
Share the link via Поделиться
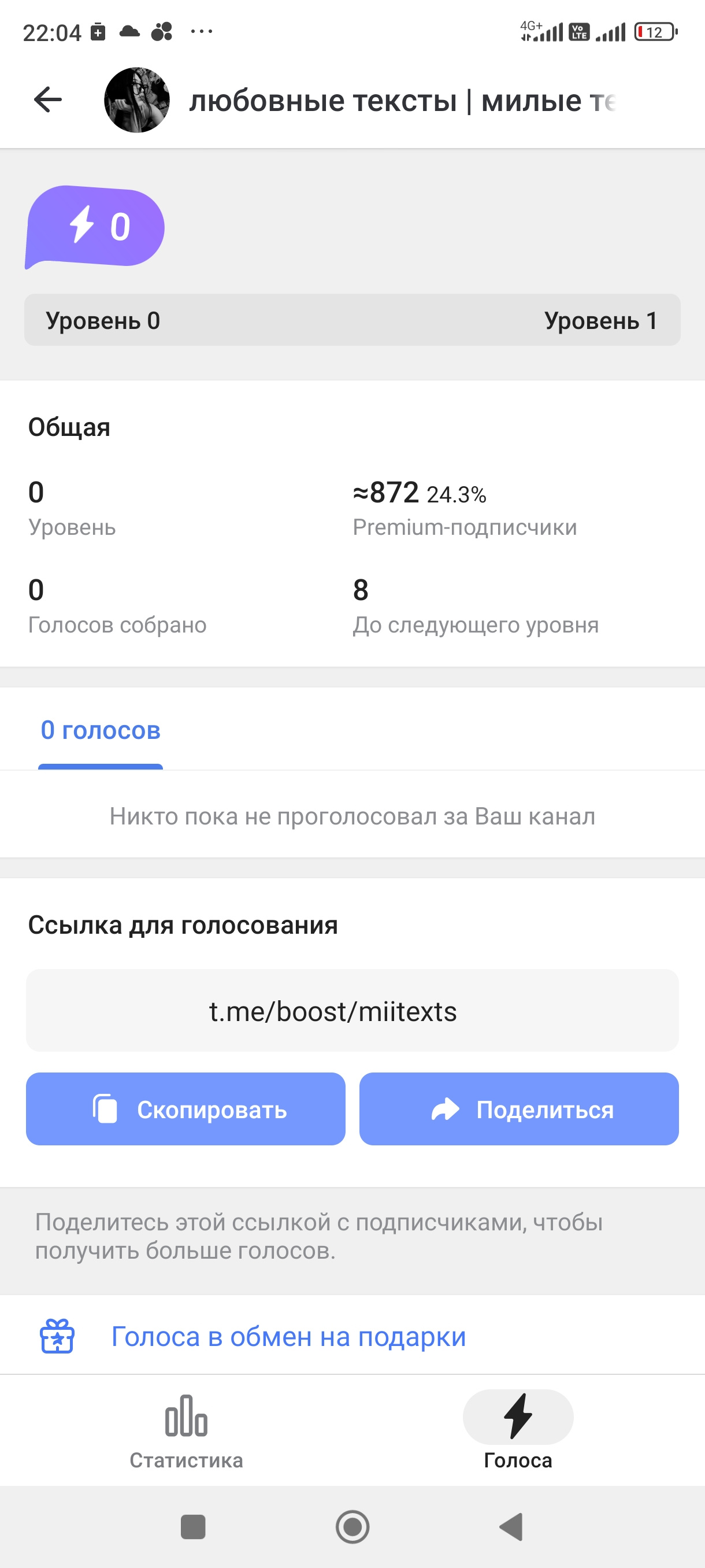519,1109
